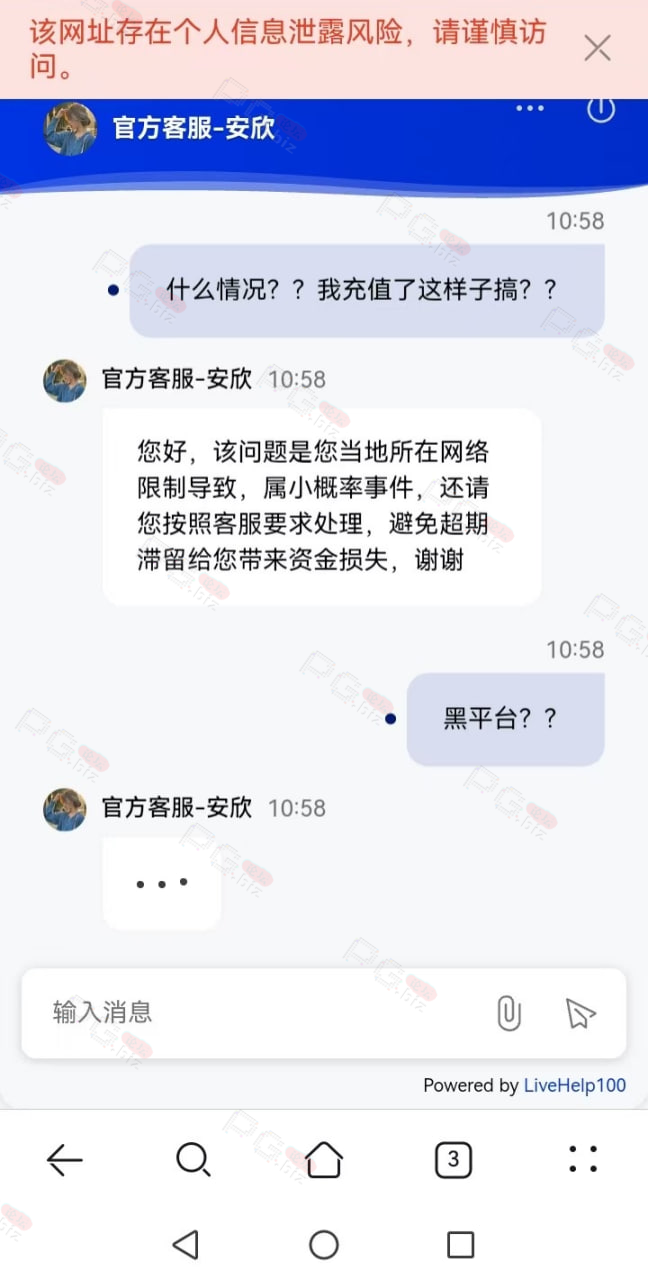Open the LiveHelp100 link
The height and width of the screenshot is (1280, 648).
(575, 1085)
